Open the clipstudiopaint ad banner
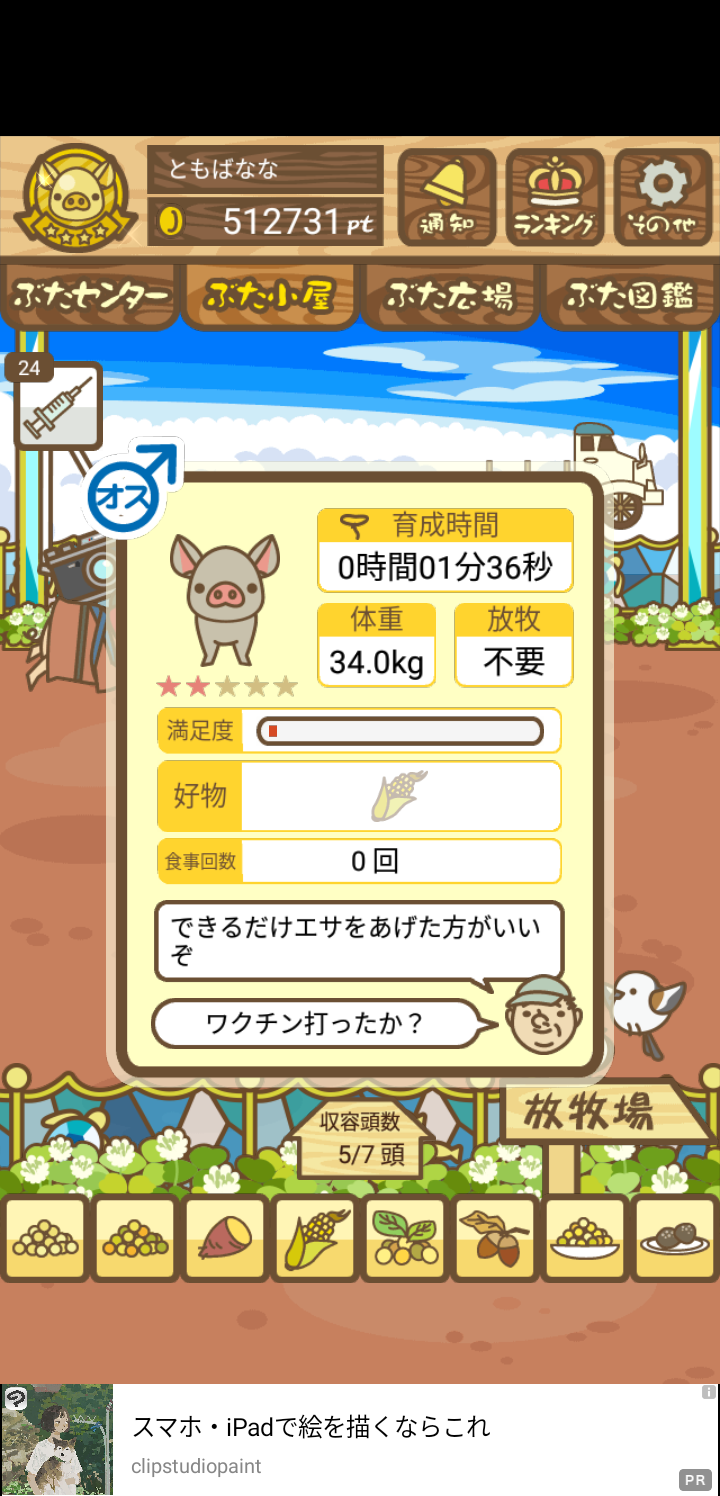The height and width of the screenshot is (1496, 720). point(360,1440)
